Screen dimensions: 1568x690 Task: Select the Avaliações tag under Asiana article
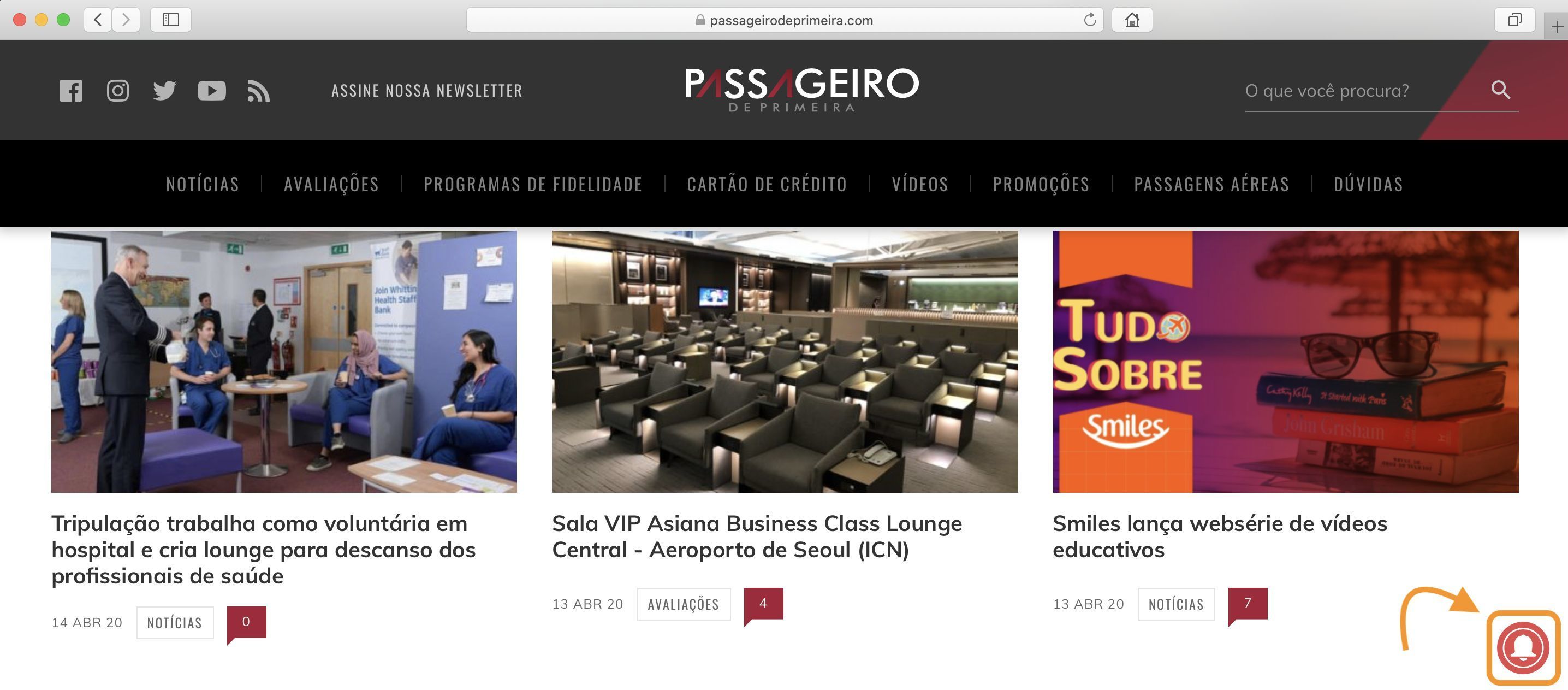(x=683, y=604)
